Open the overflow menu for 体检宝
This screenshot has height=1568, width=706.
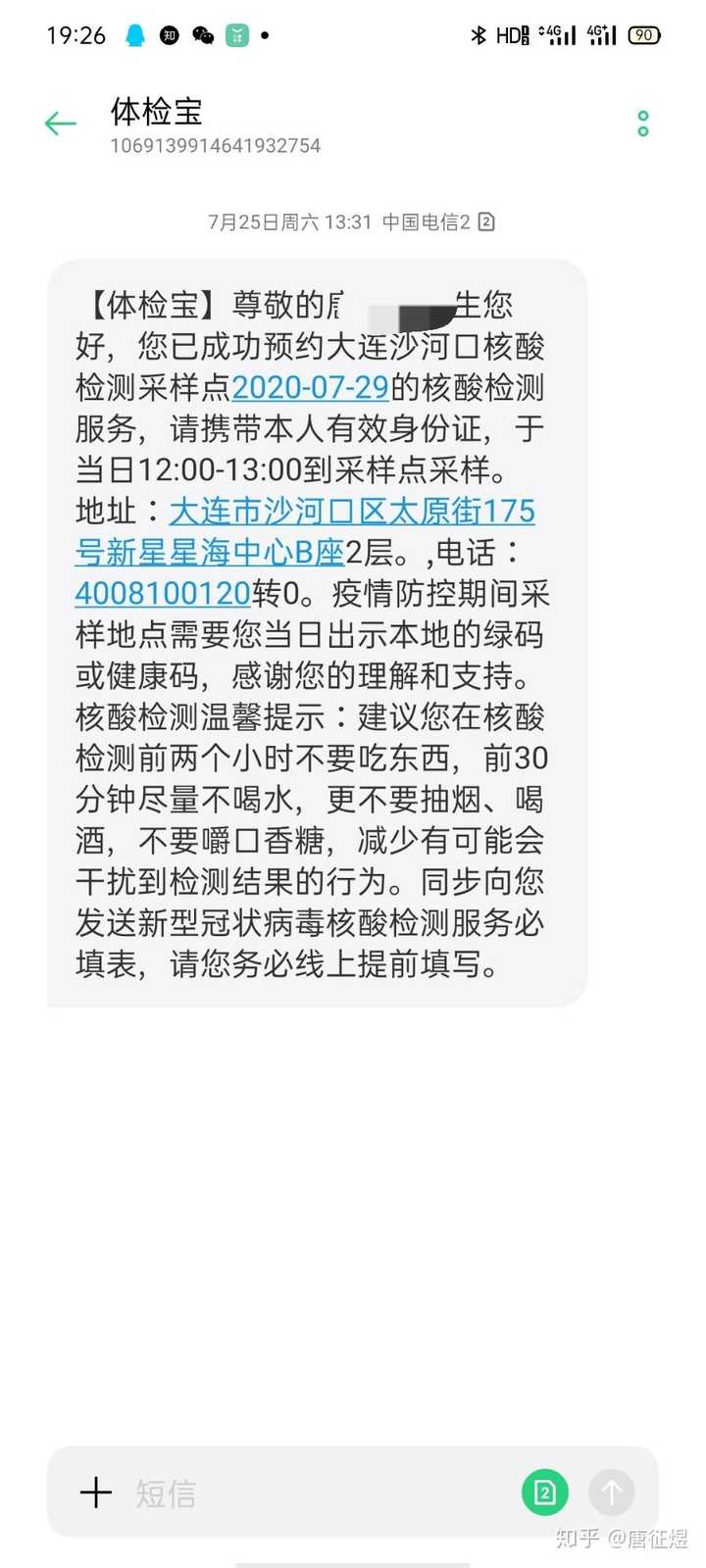(x=643, y=123)
